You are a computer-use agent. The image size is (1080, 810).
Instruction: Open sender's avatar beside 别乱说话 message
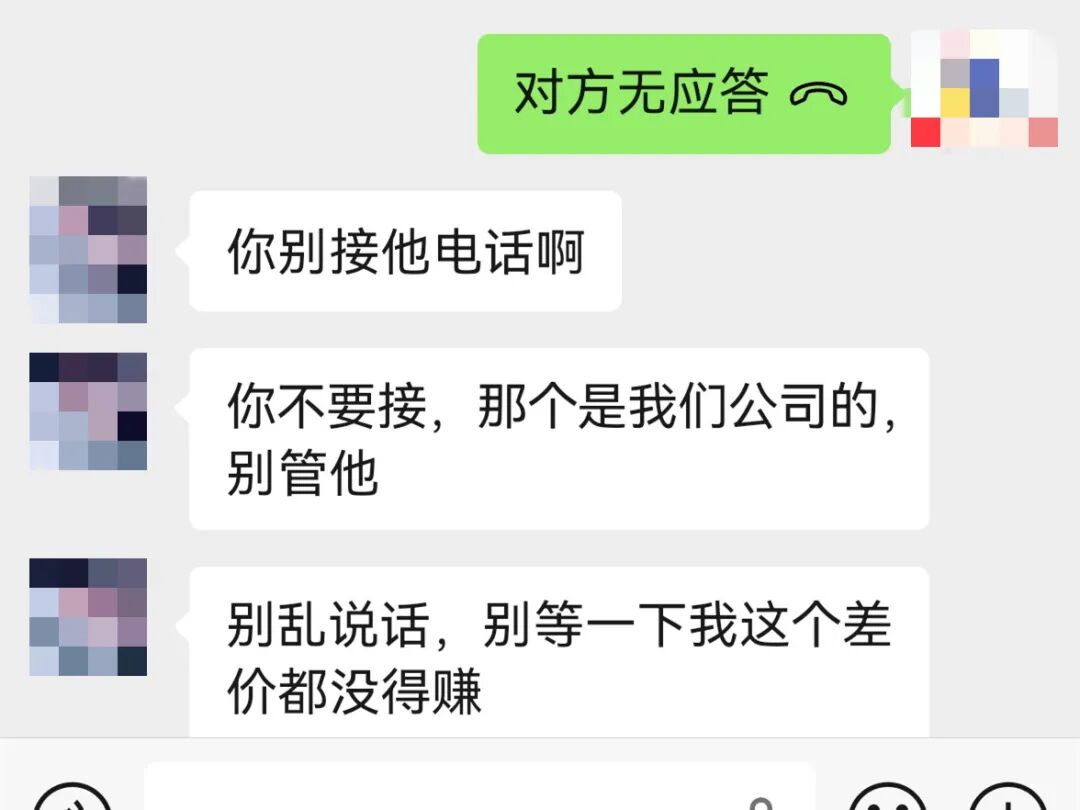pos(88,617)
